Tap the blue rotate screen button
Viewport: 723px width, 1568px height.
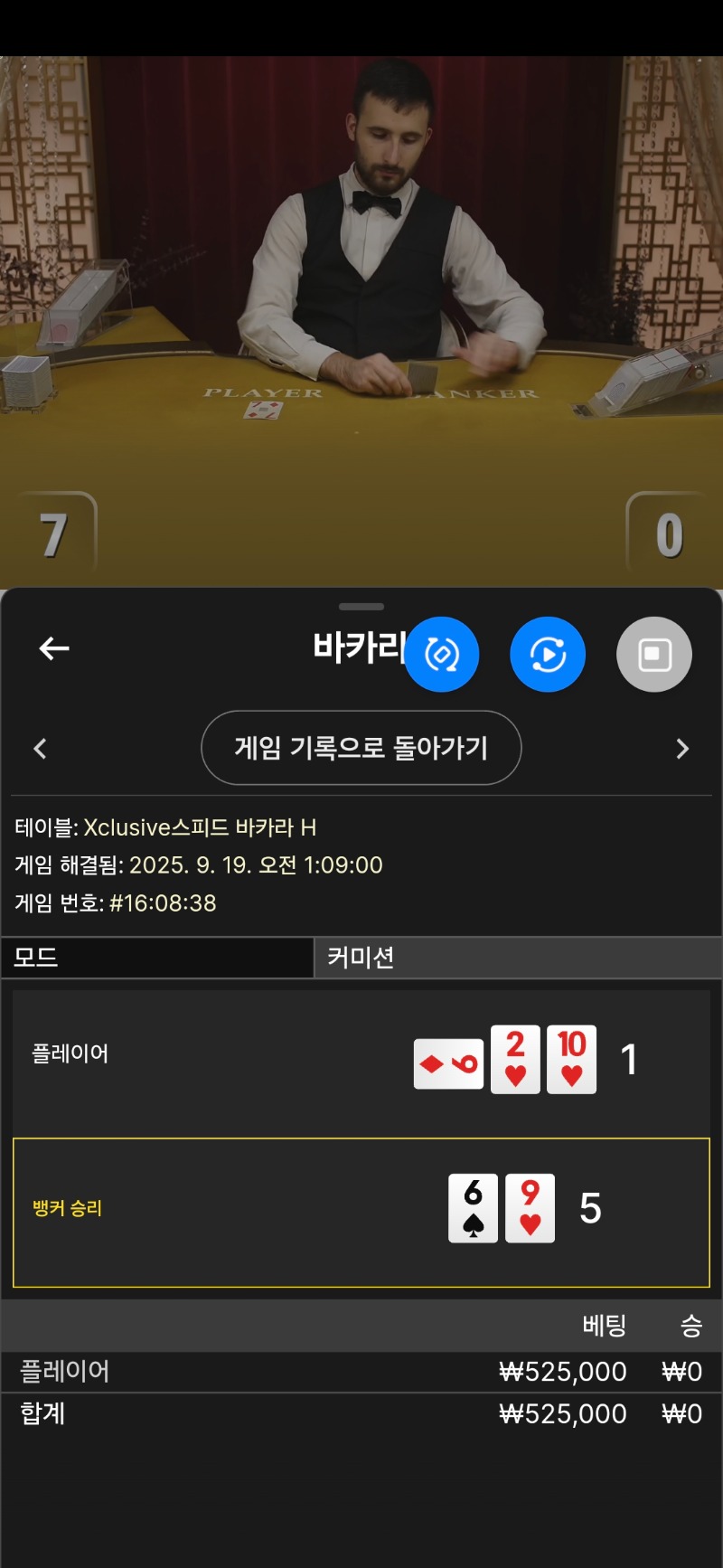(441, 655)
